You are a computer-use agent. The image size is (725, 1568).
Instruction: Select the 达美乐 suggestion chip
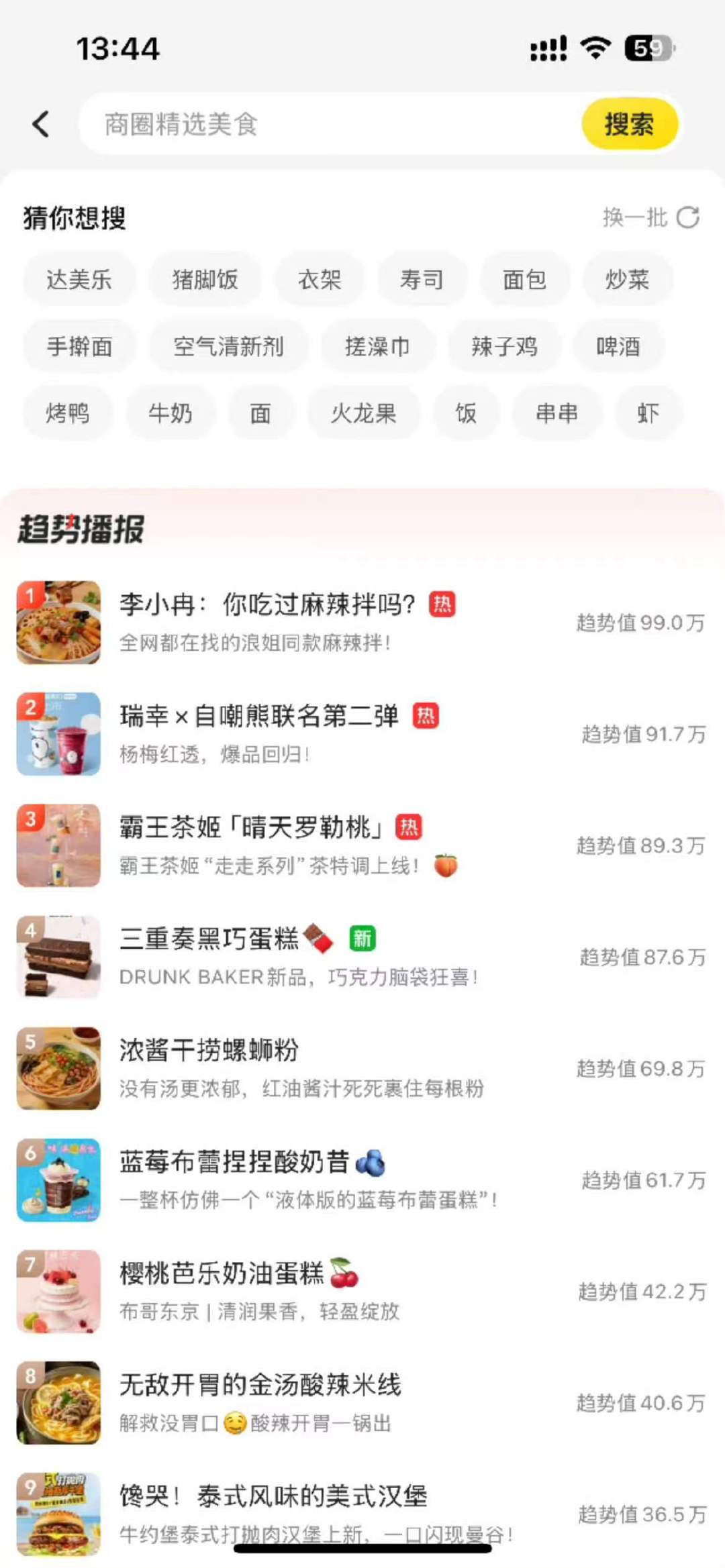[78, 280]
